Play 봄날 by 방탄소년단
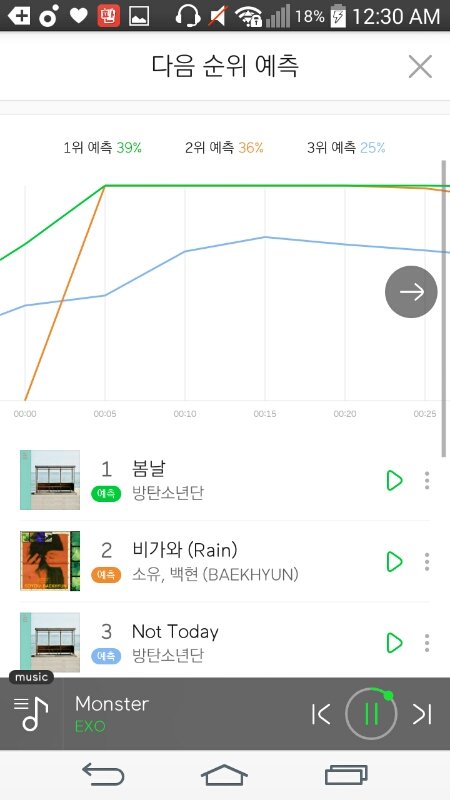This screenshot has width=450, height=800. [x=394, y=480]
